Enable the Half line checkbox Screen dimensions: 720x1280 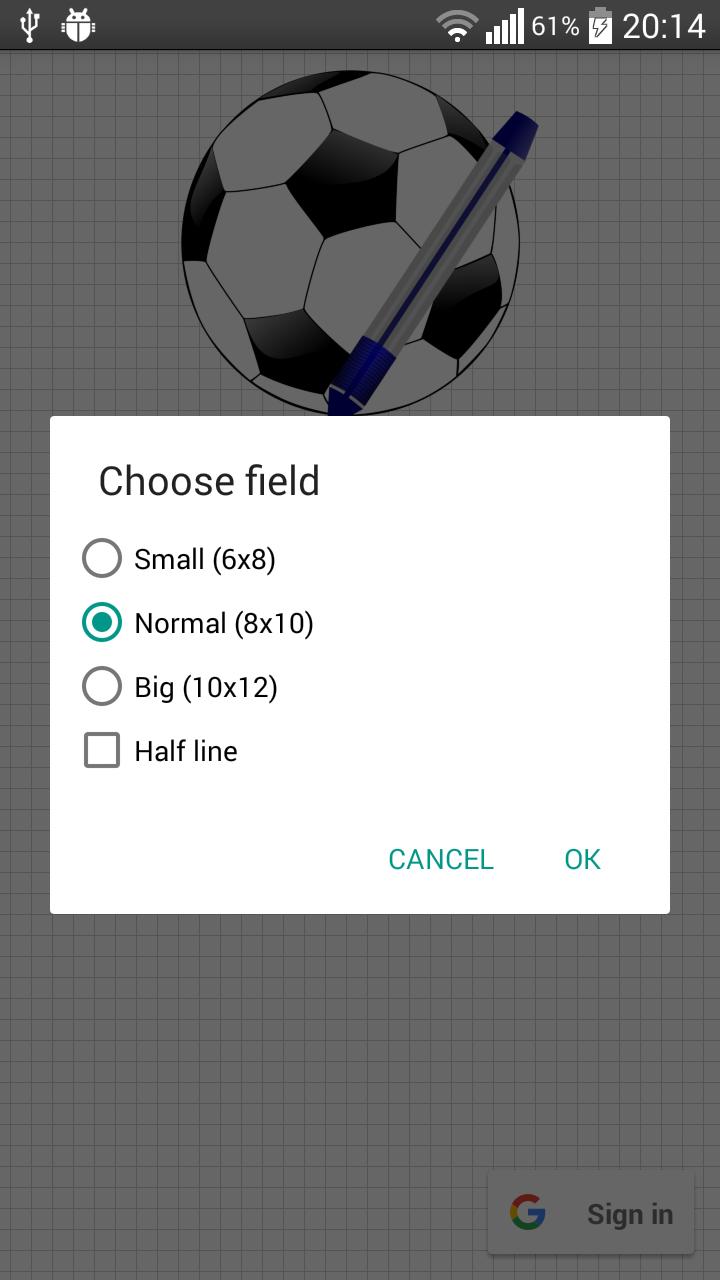tap(101, 750)
